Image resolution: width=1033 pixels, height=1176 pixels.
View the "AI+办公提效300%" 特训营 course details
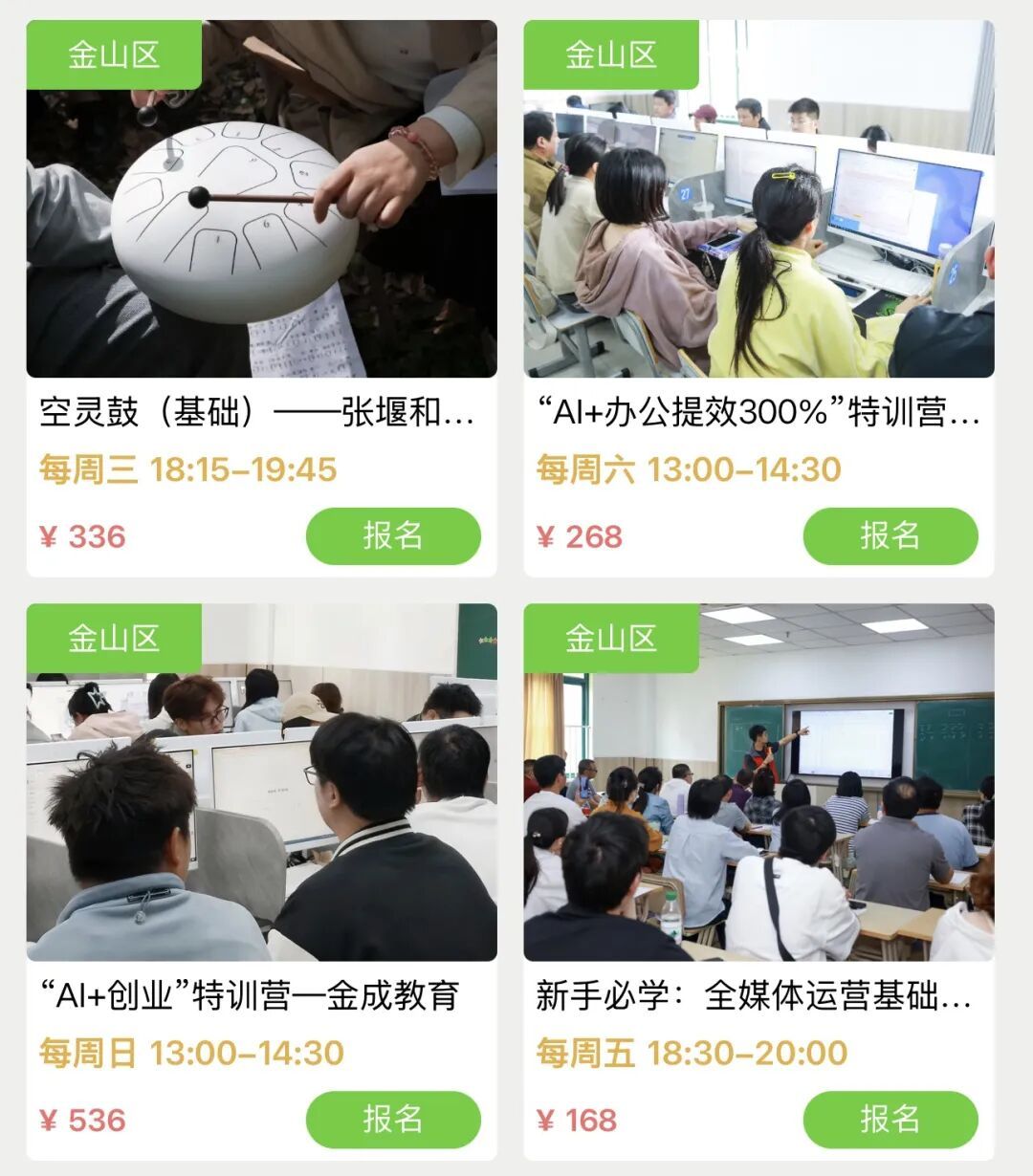(x=758, y=413)
